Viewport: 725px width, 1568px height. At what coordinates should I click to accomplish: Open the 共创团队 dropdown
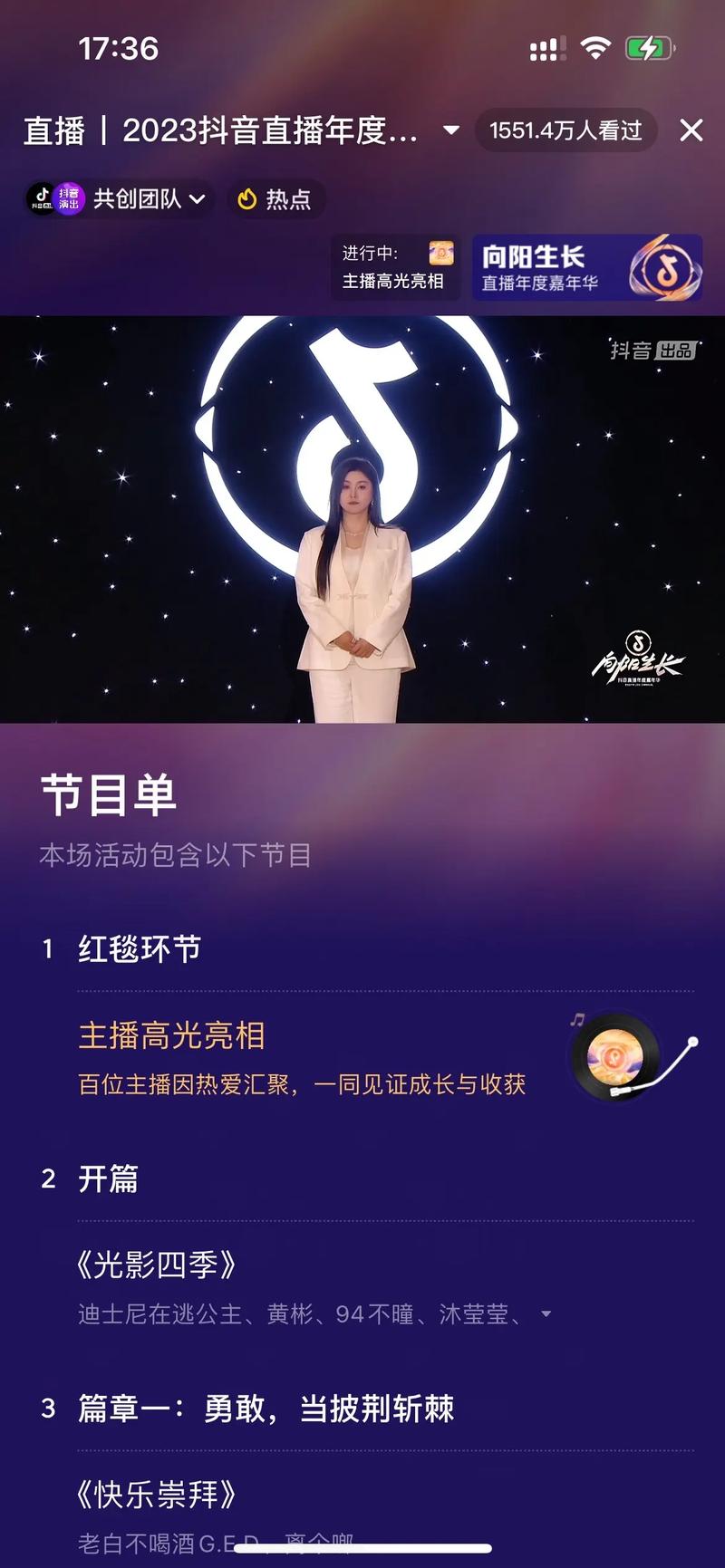120,198
